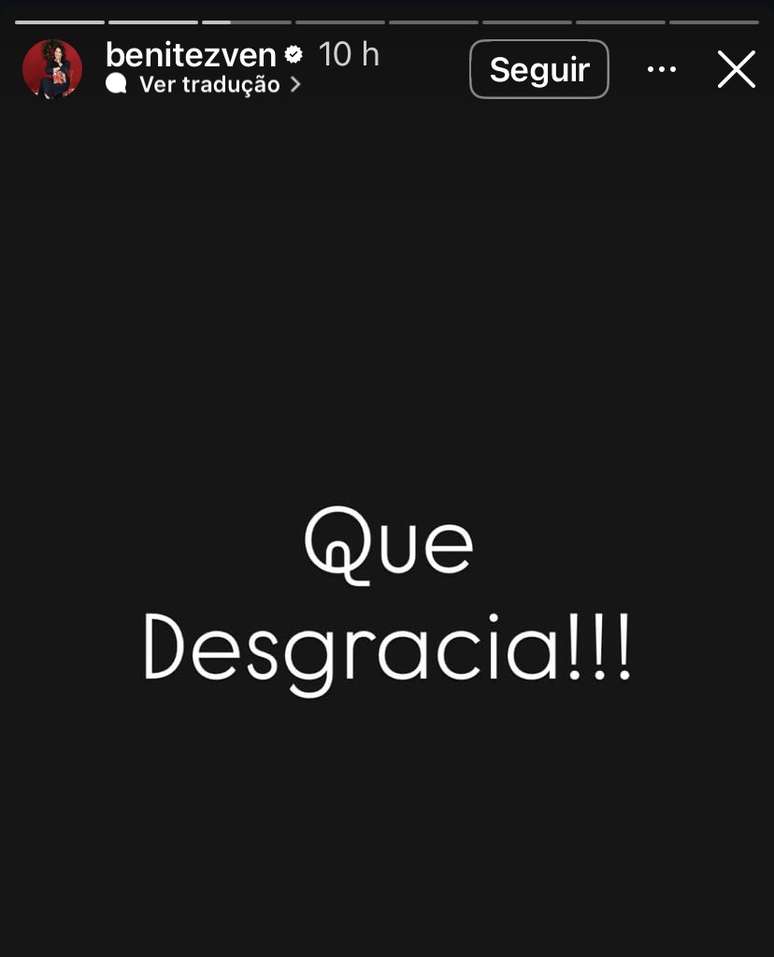Open the three-dot story options menu
The width and height of the screenshot is (774, 957).
click(x=661, y=69)
